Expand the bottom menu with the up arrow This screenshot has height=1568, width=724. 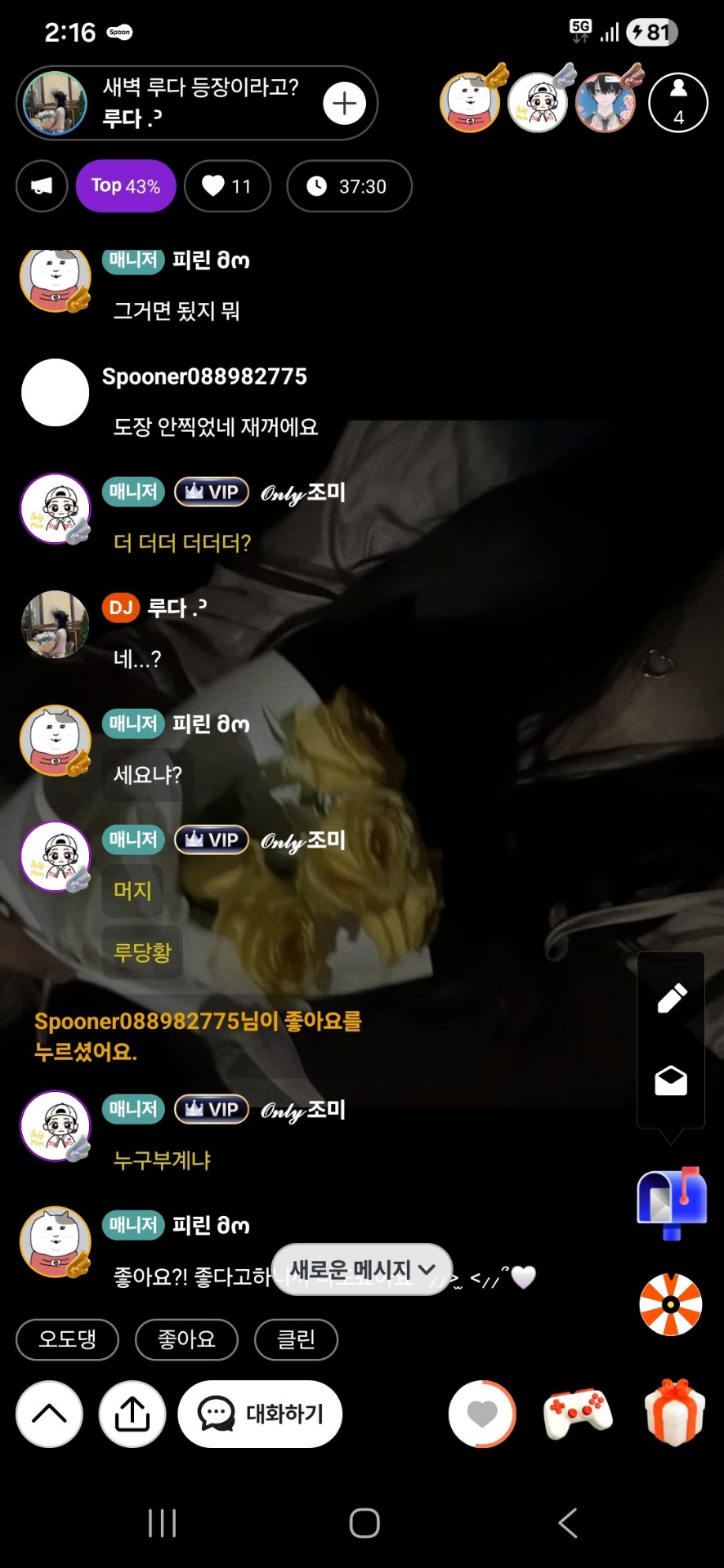[x=49, y=1414]
